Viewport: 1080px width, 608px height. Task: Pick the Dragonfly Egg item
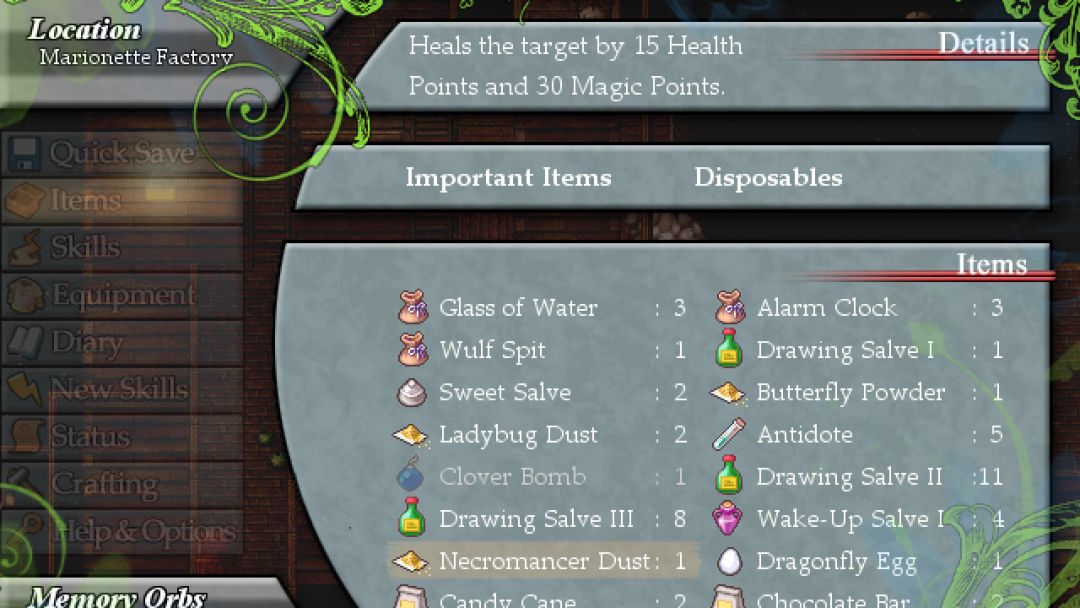pyautogui.click(x=836, y=562)
